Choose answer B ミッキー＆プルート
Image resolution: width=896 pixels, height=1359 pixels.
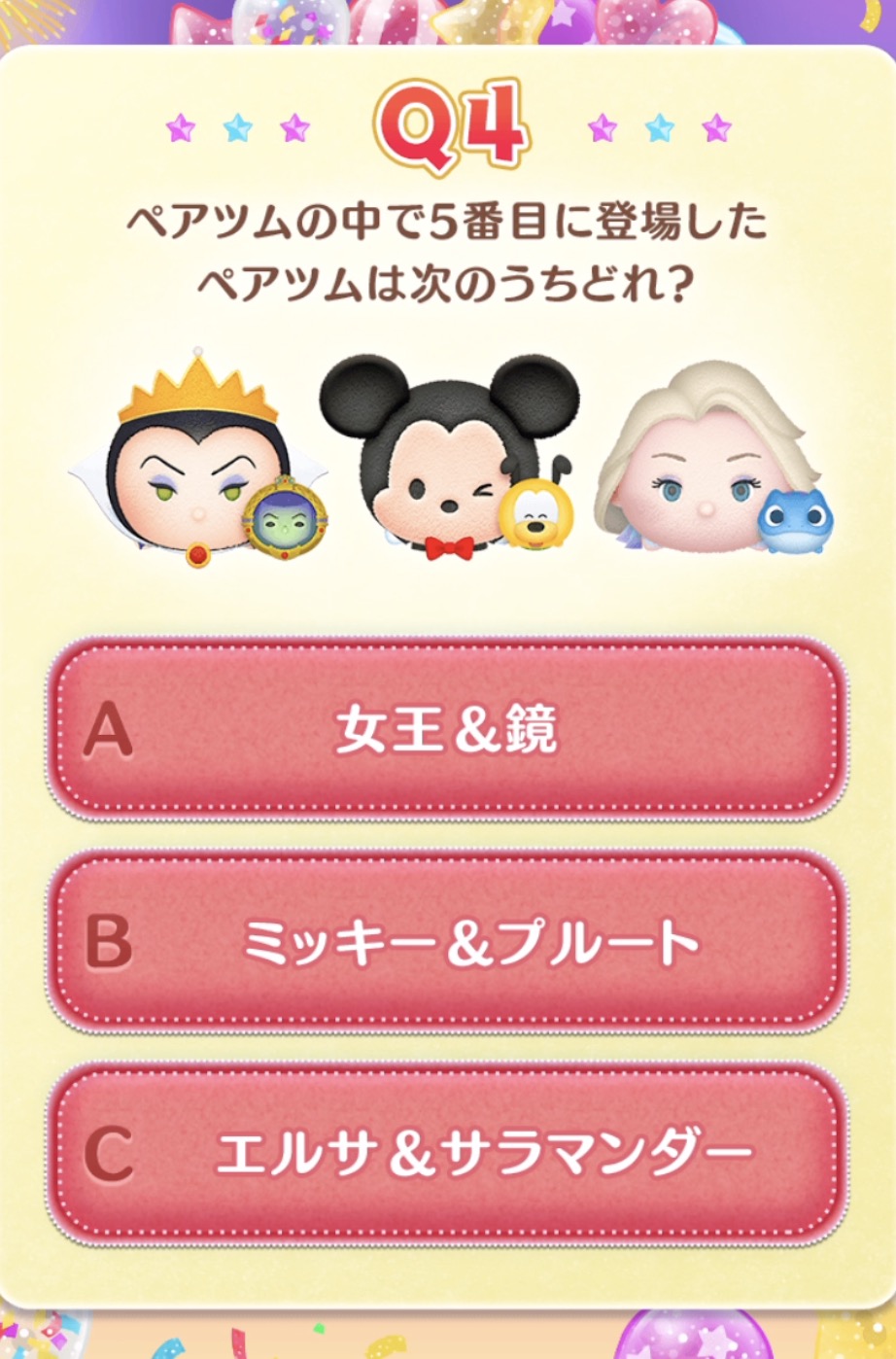coord(447,941)
